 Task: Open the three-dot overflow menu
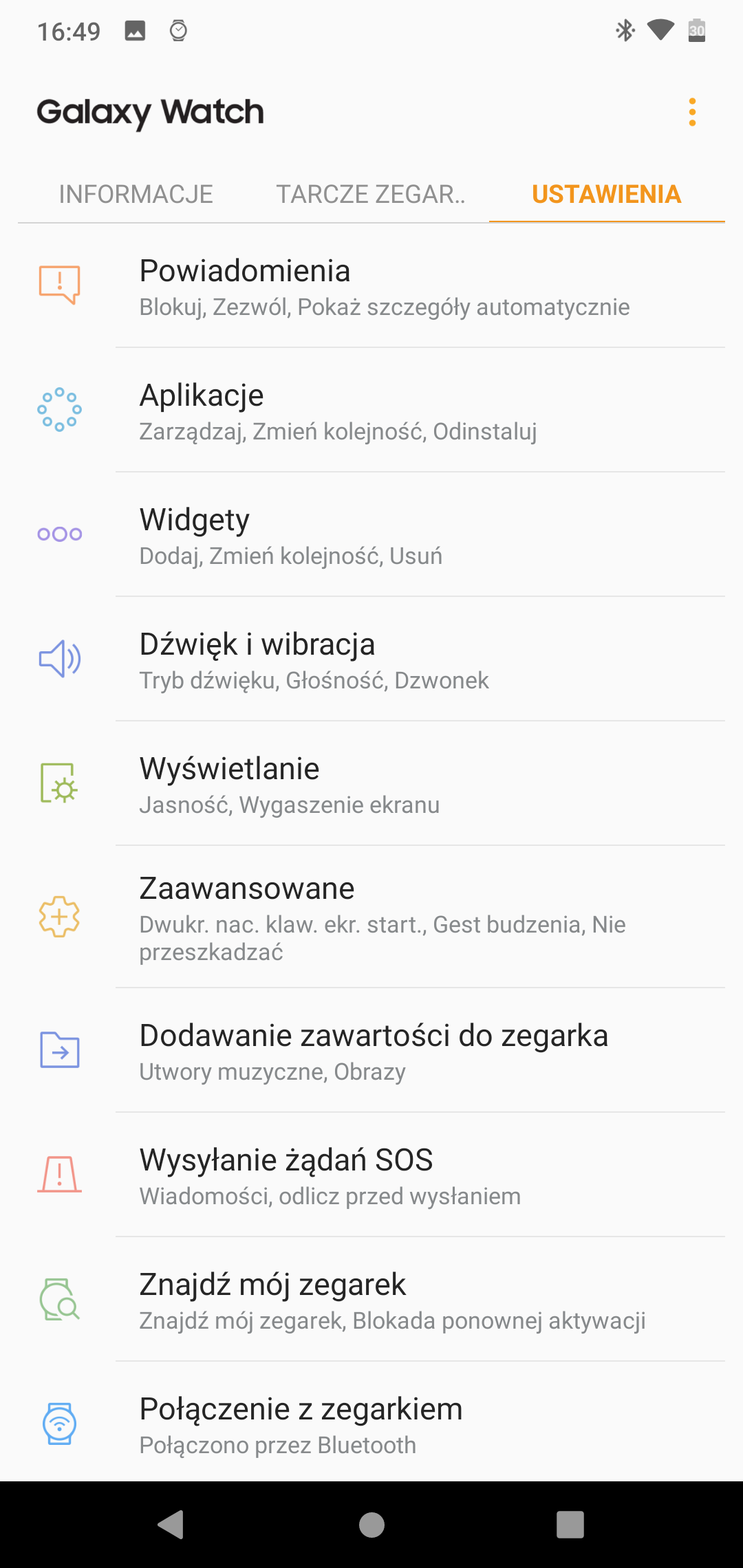692,112
